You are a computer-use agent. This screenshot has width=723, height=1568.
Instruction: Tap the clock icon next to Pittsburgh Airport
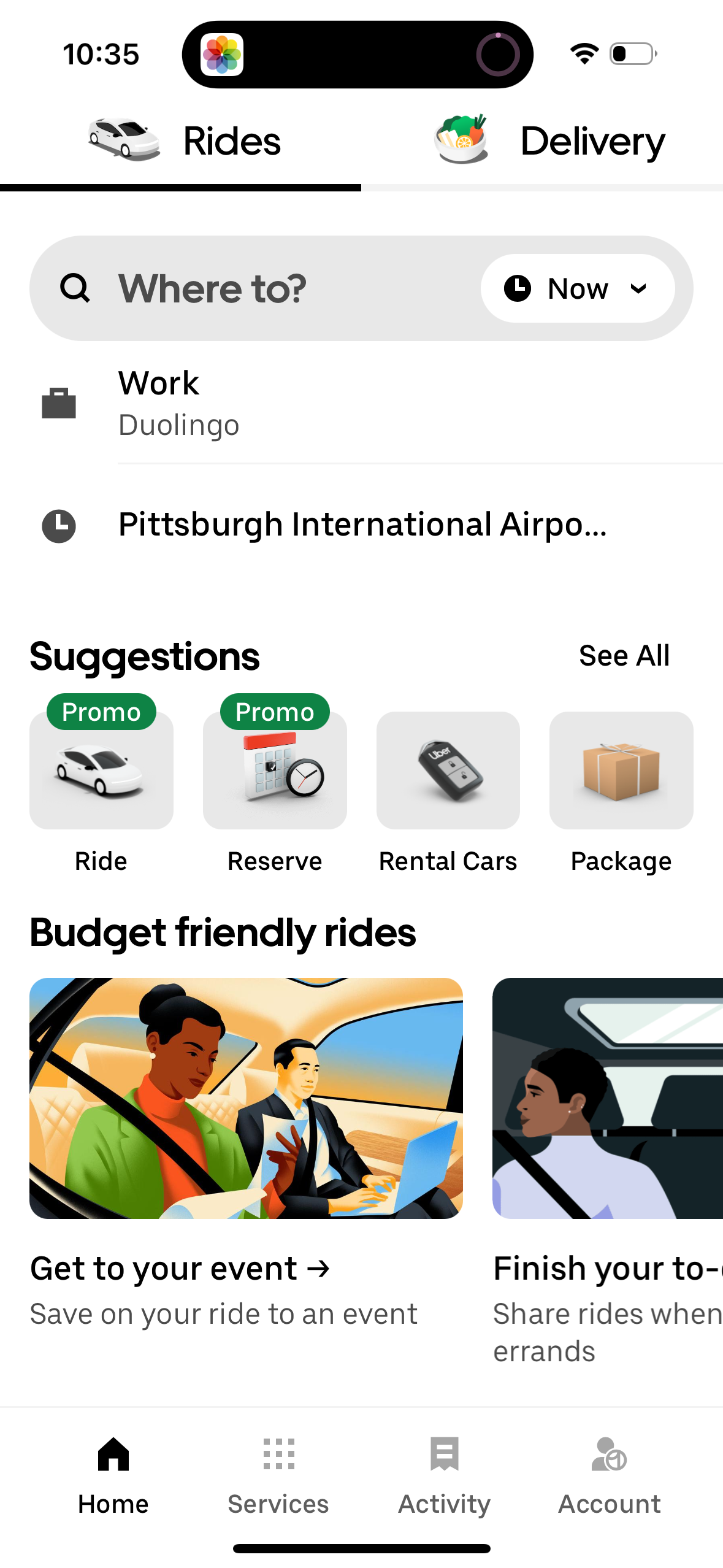pos(59,525)
